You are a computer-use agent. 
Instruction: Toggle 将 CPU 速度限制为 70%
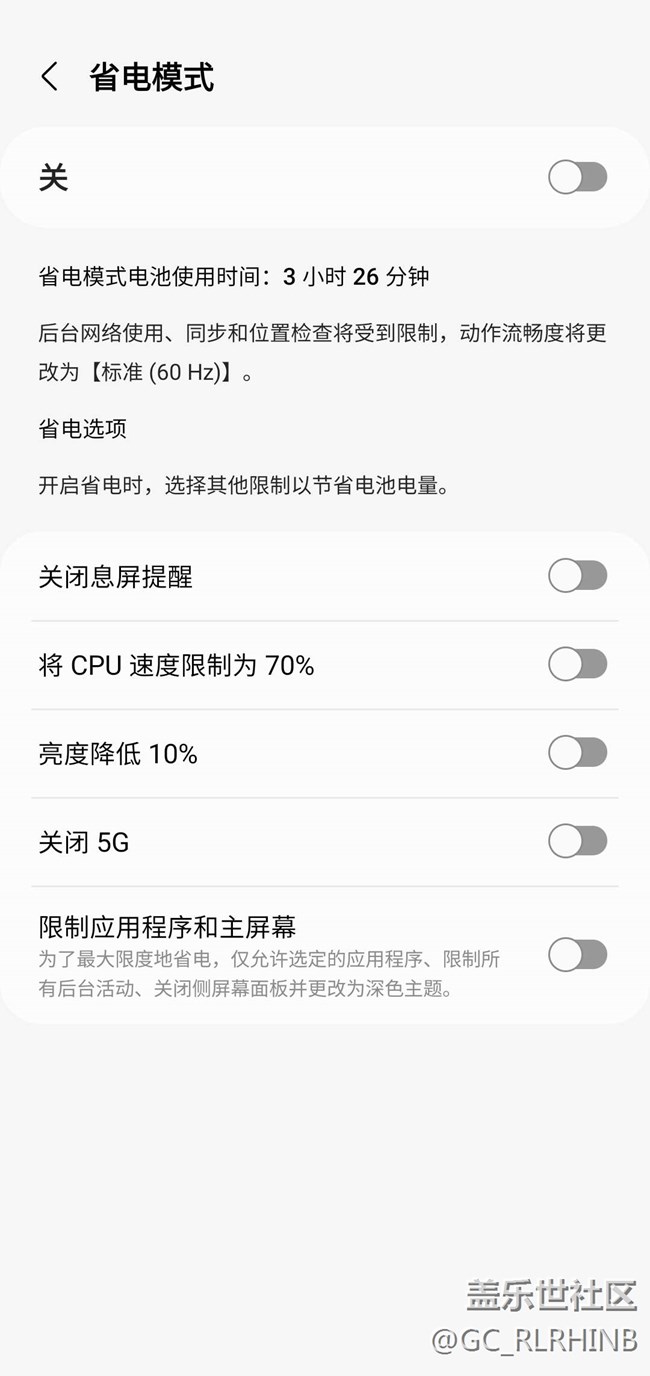pyautogui.click(x=577, y=664)
